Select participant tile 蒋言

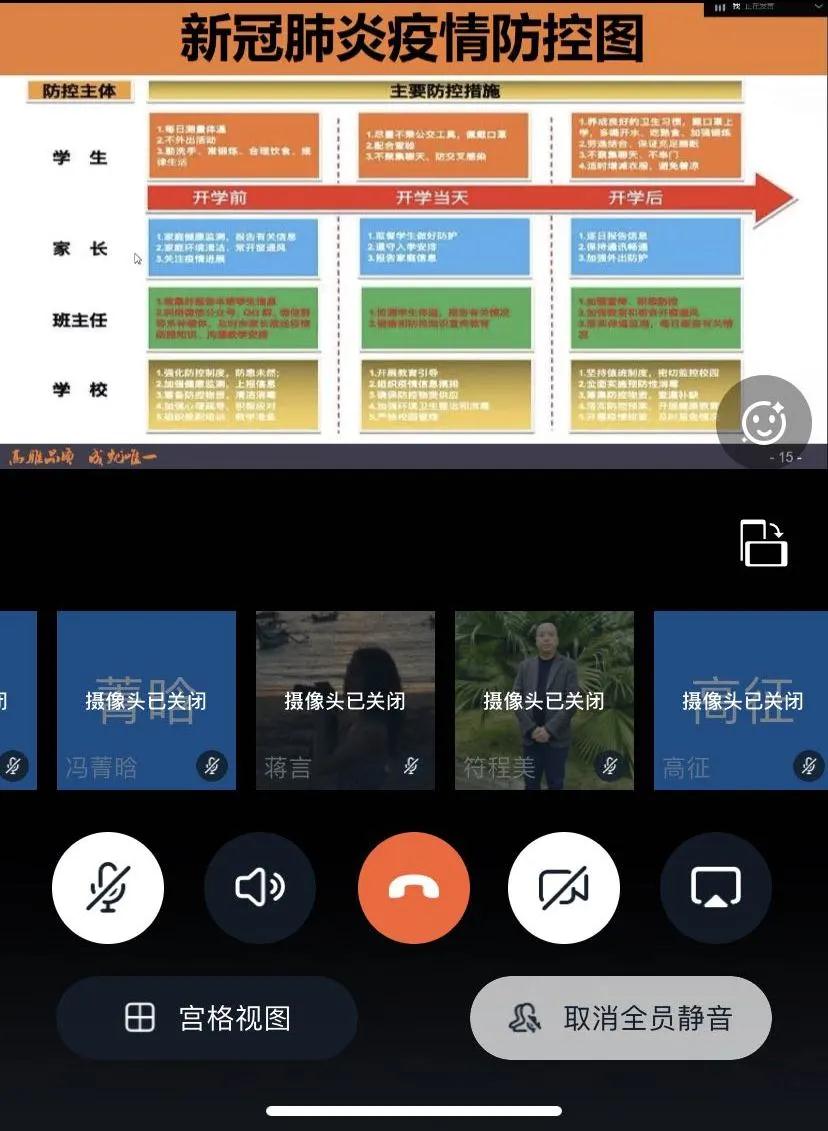(345, 700)
